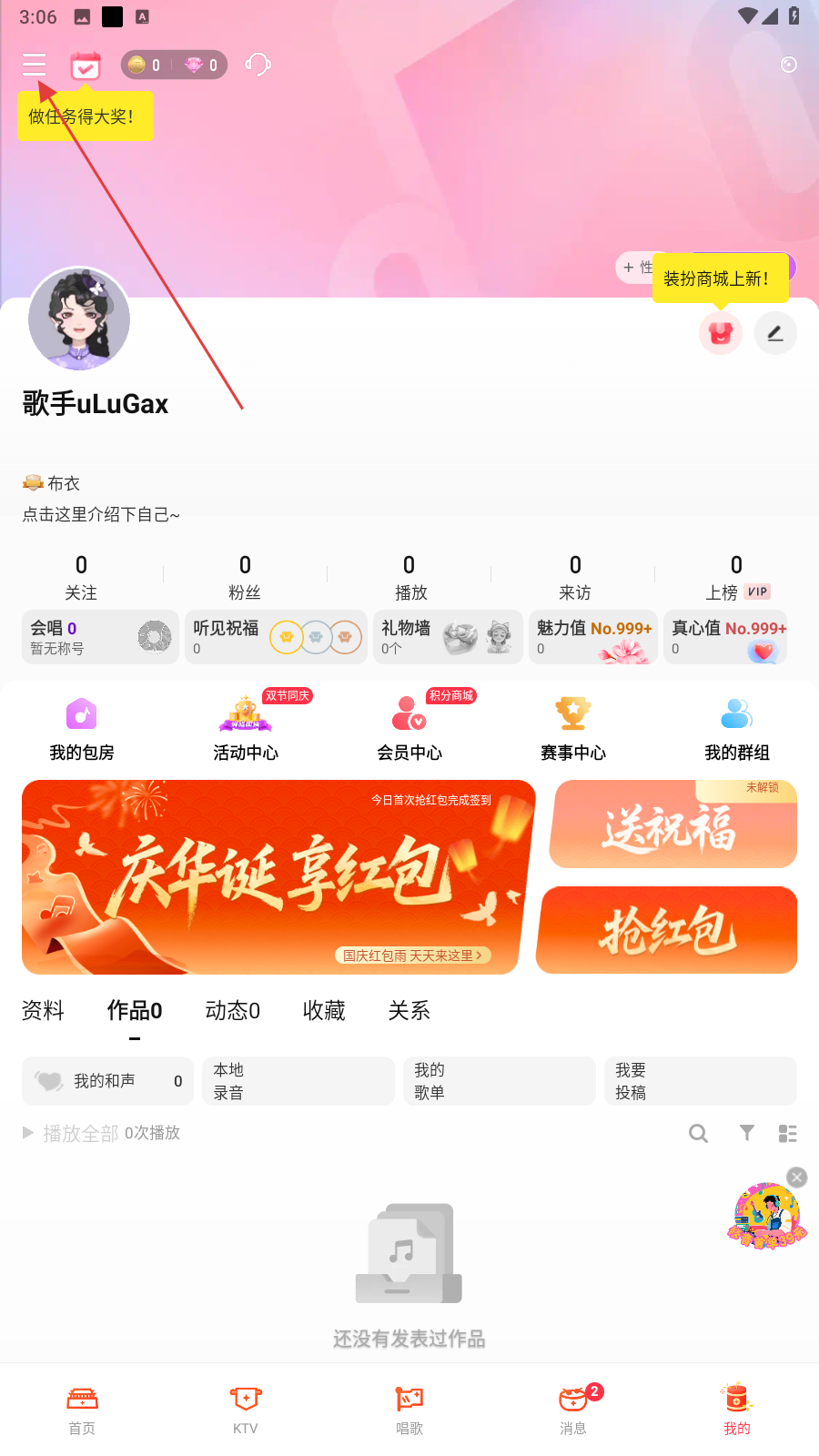The height and width of the screenshot is (1456, 819).
Task: Open 赛事中心 competition center
Action: pyautogui.click(x=573, y=728)
